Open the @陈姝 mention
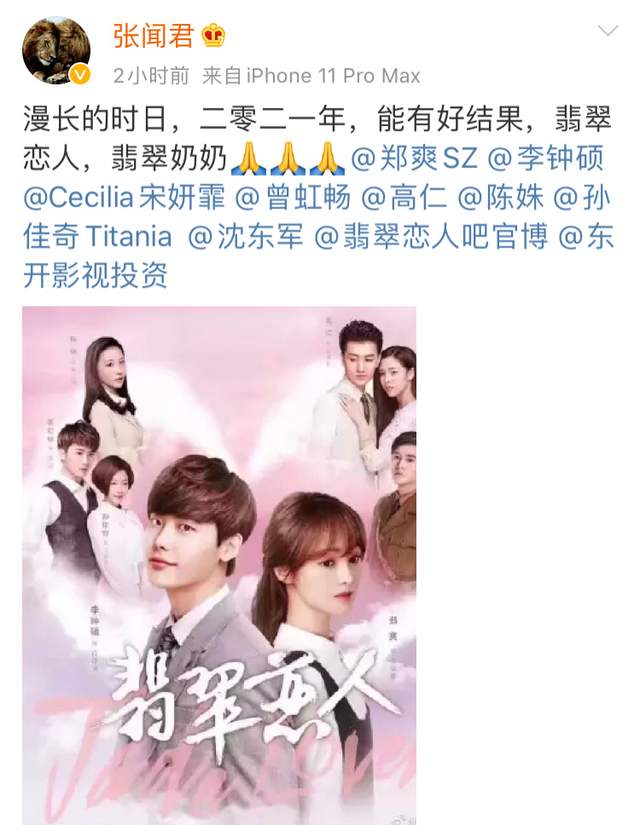Viewport: 640px width, 825px height. tap(501, 198)
